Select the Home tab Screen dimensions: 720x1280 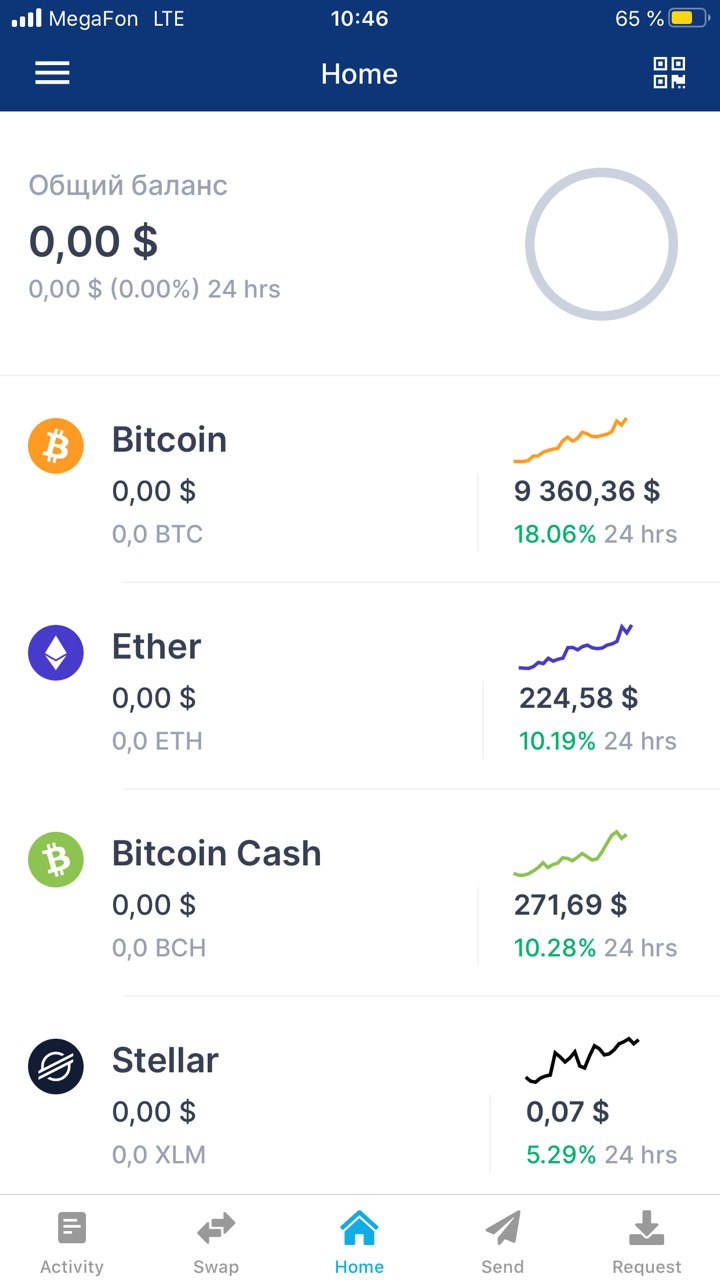[x=360, y=1240]
